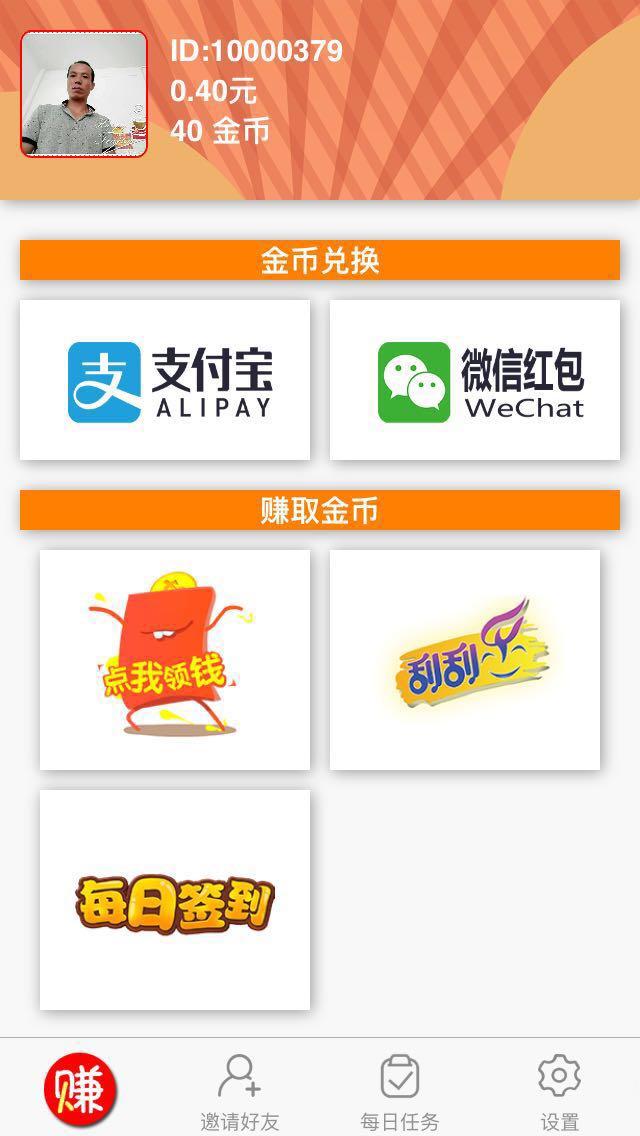Choose WeChat red packet exchange

(475, 380)
